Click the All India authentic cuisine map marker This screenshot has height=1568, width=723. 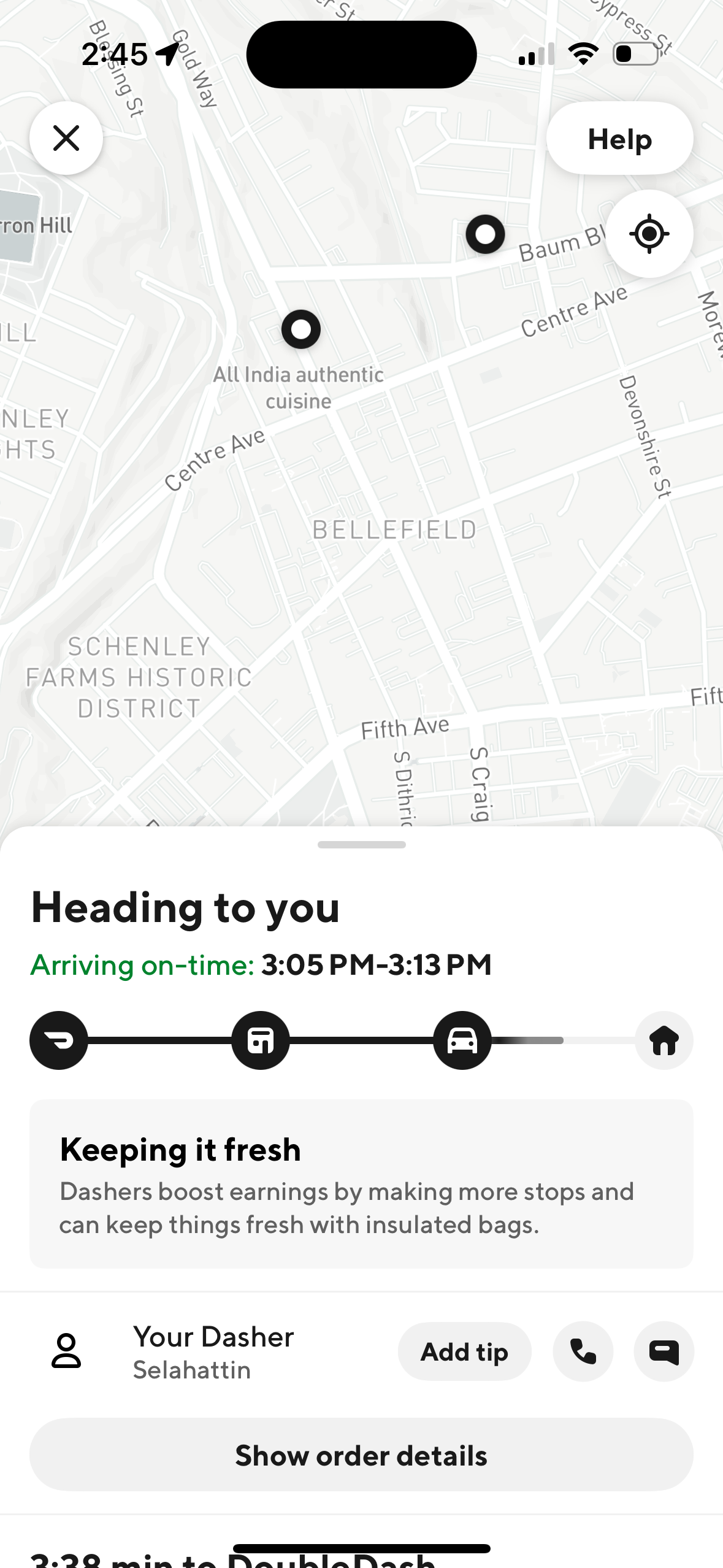pos(300,329)
